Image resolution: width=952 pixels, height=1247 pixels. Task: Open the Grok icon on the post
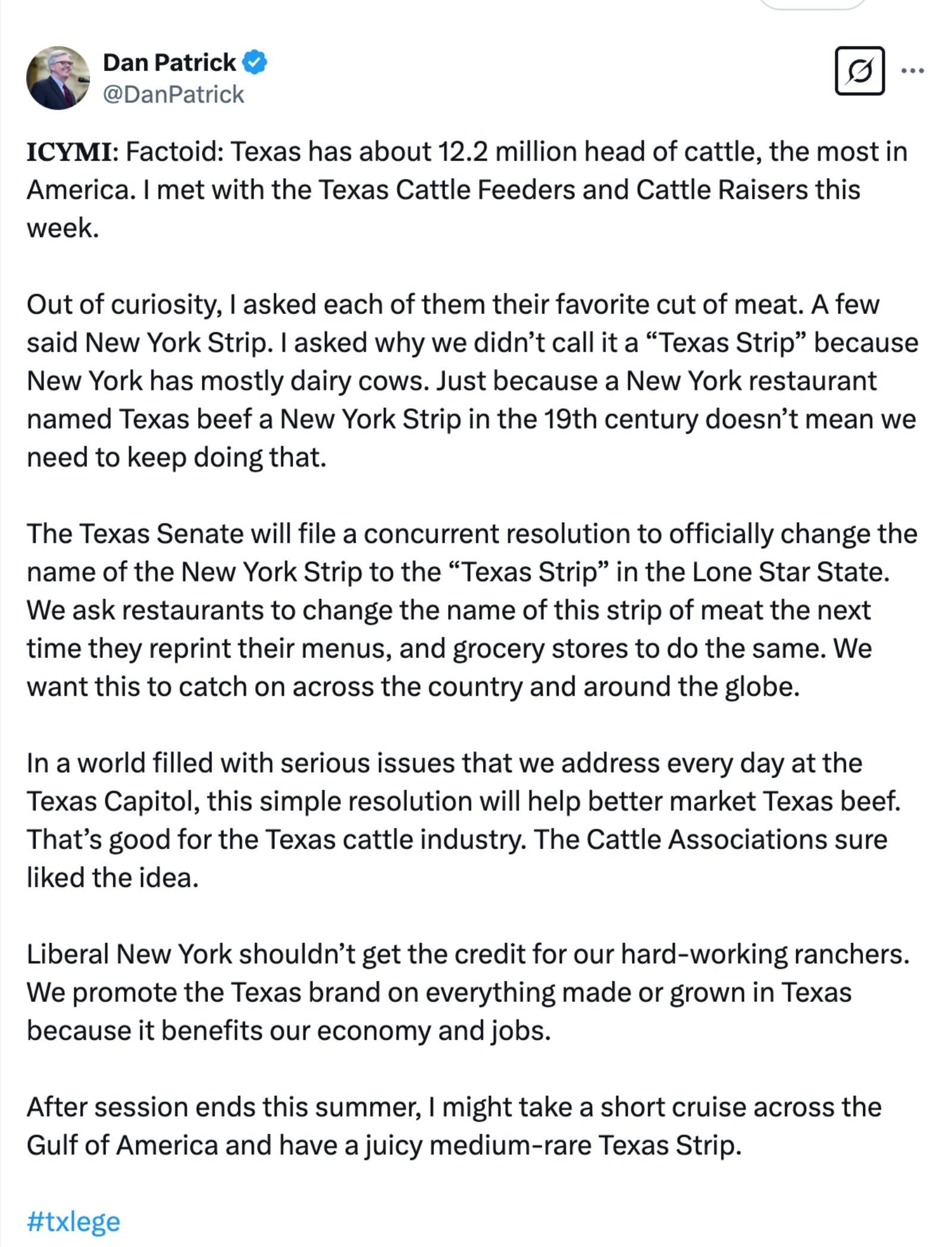(x=859, y=71)
